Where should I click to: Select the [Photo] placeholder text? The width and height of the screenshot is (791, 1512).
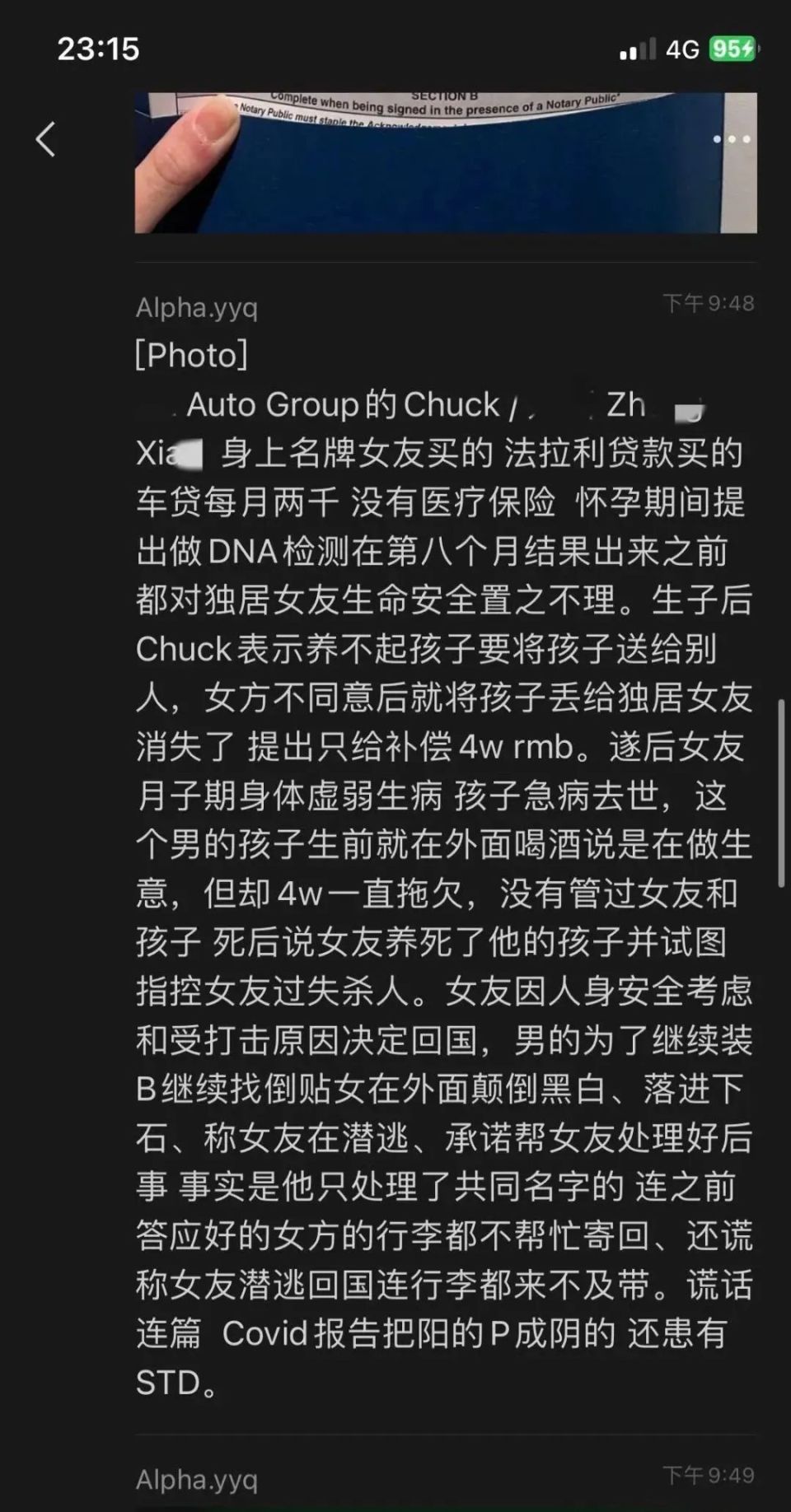click(x=191, y=353)
